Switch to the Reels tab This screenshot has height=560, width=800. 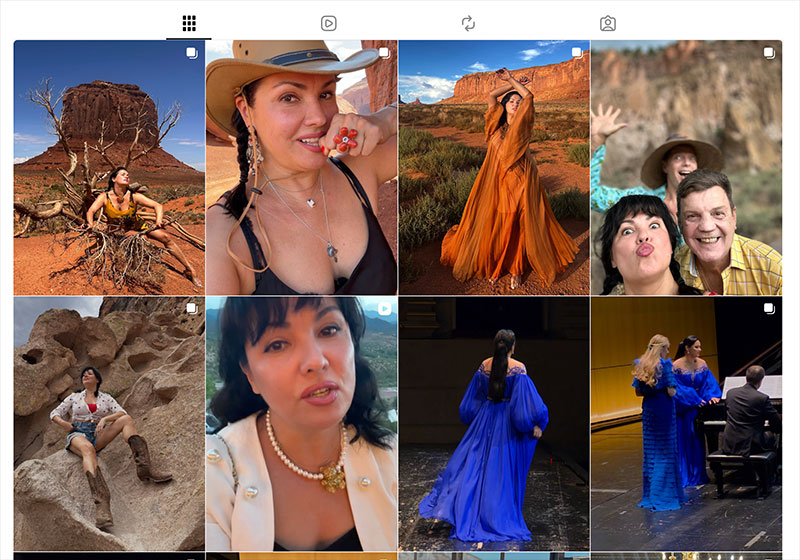pyautogui.click(x=329, y=23)
